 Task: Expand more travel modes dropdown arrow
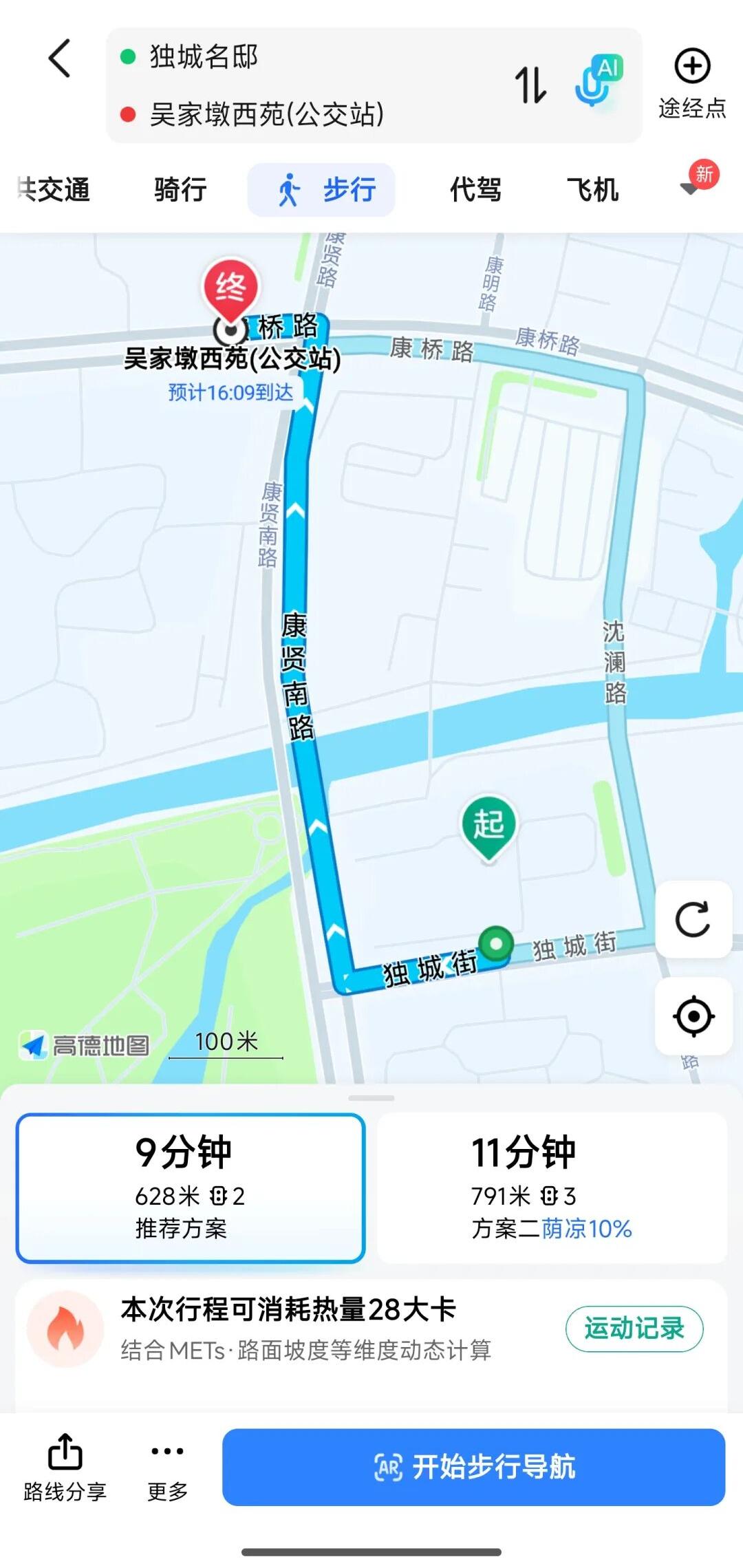click(690, 189)
